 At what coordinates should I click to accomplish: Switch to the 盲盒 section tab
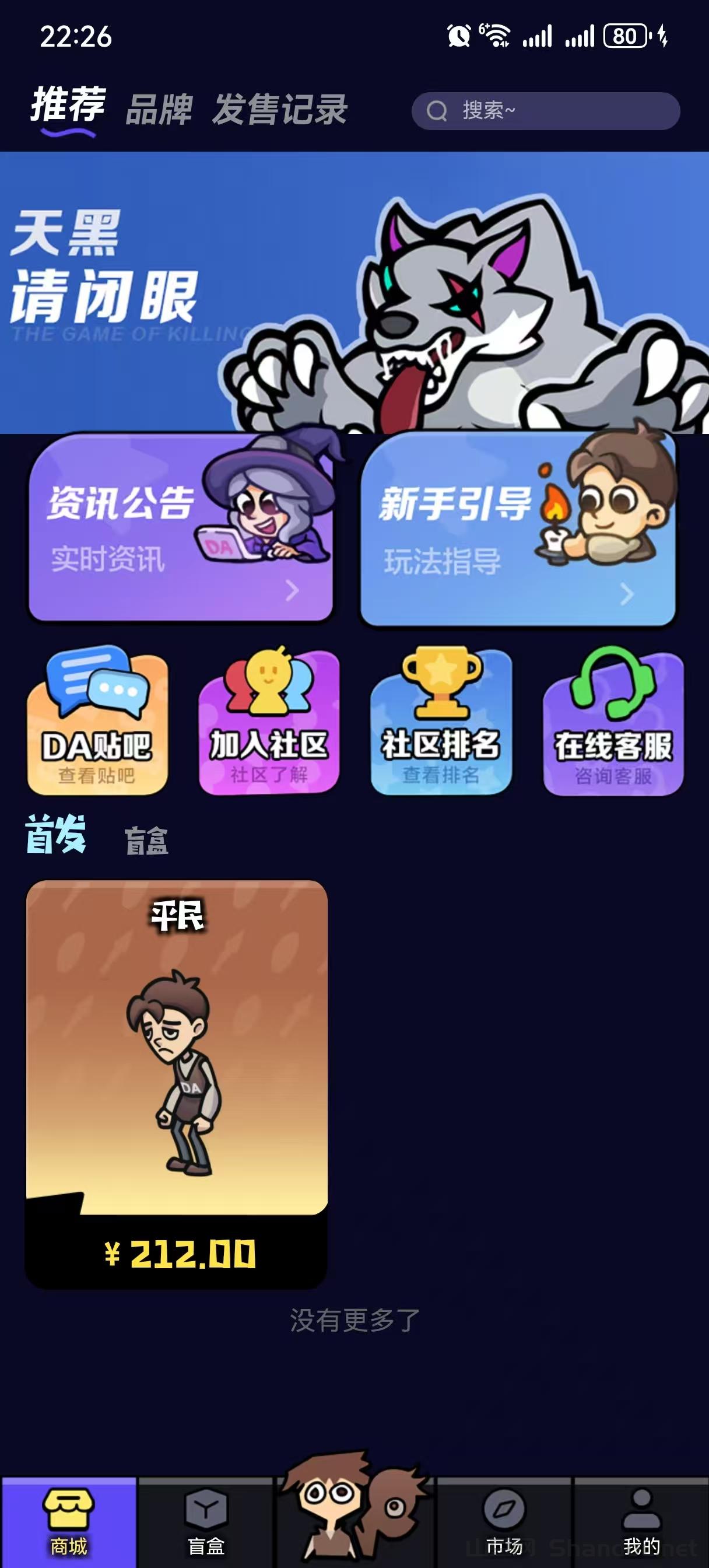pyautogui.click(x=146, y=841)
